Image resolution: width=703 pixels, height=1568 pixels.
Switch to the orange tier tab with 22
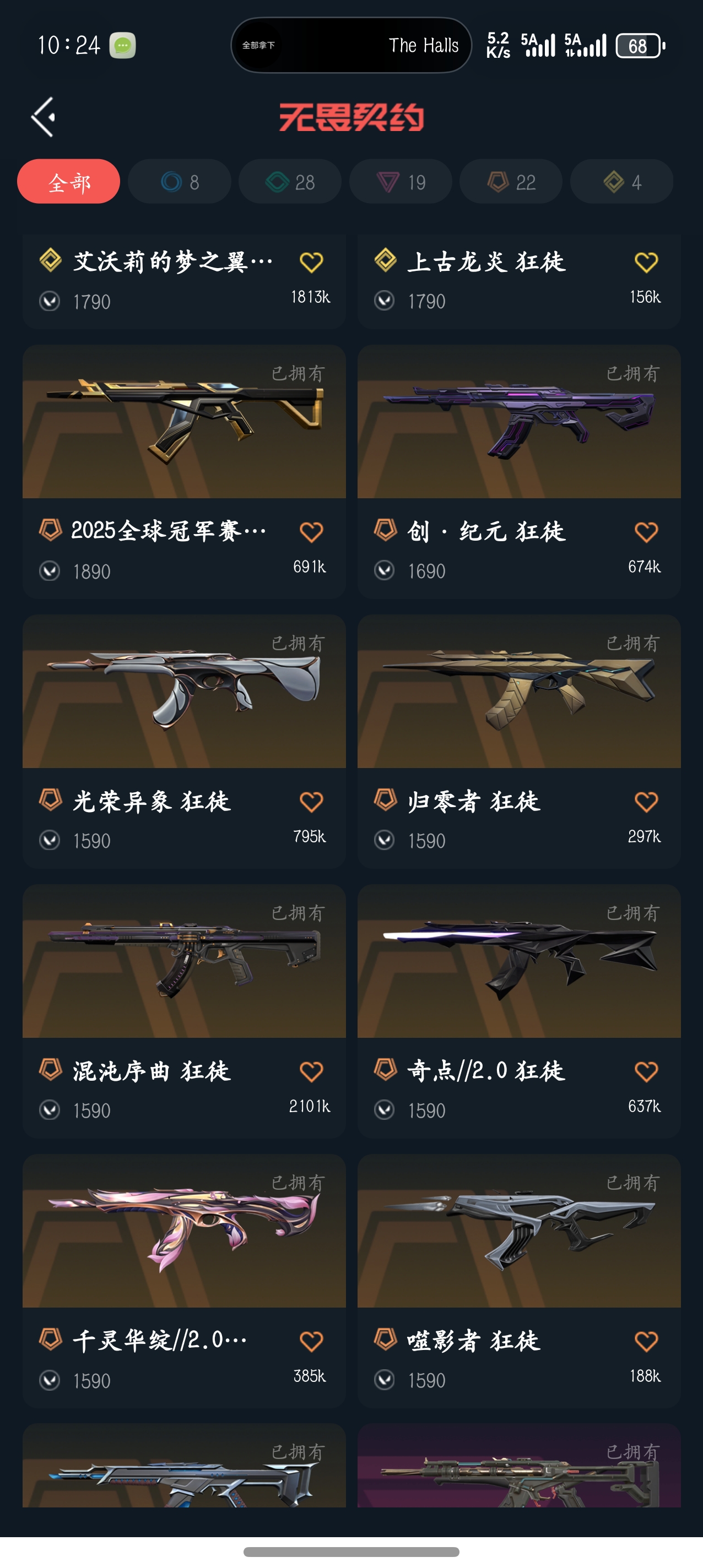pos(511,181)
